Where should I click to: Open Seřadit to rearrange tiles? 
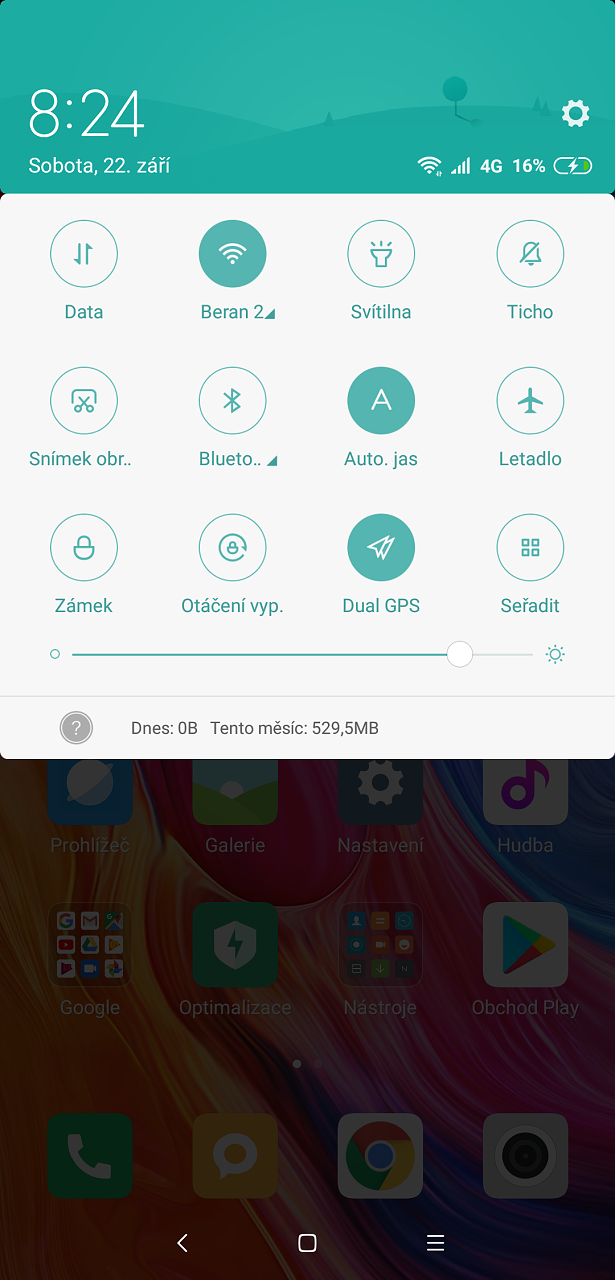pyautogui.click(x=530, y=548)
